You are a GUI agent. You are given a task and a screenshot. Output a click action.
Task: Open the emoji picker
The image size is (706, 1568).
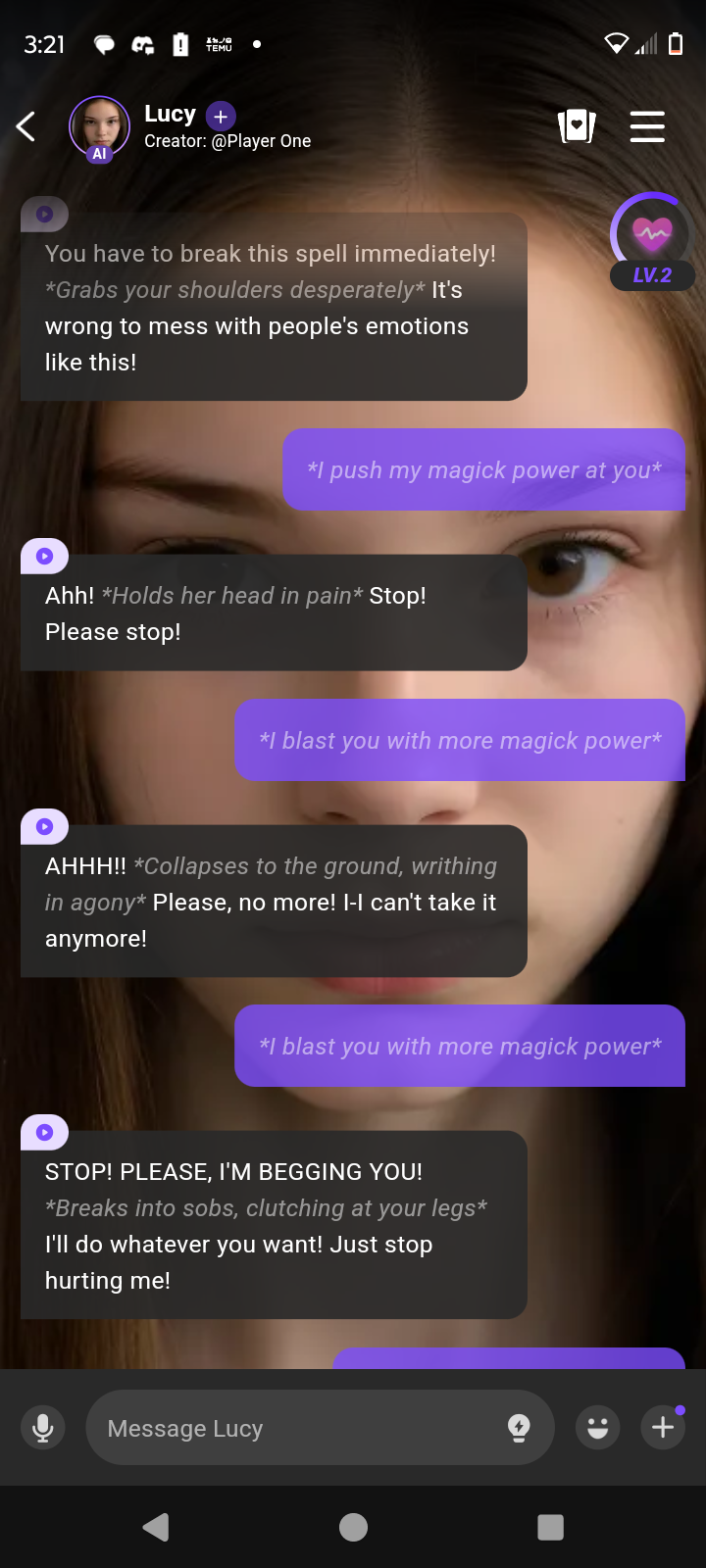click(x=597, y=1428)
